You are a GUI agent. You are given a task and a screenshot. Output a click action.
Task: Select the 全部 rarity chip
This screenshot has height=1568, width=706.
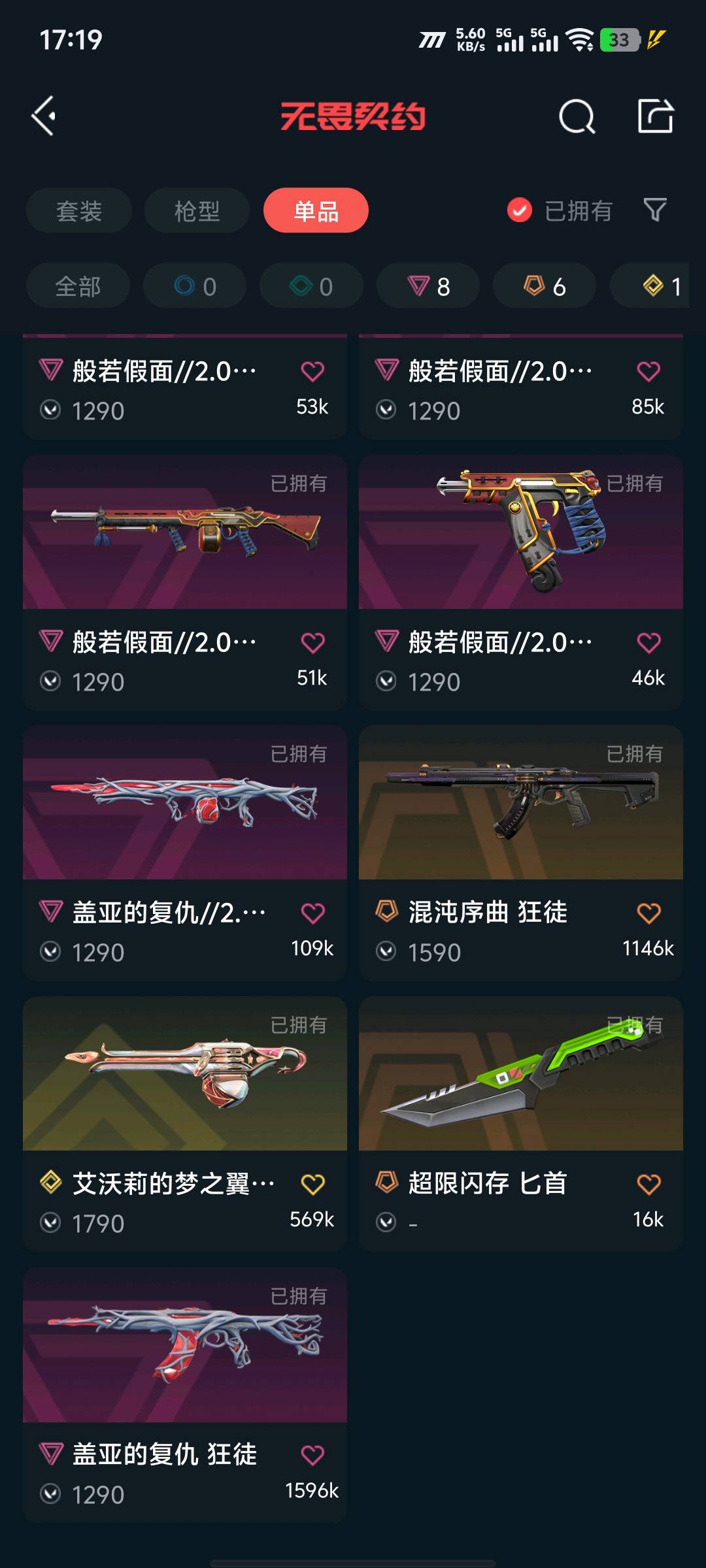click(x=78, y=286)
